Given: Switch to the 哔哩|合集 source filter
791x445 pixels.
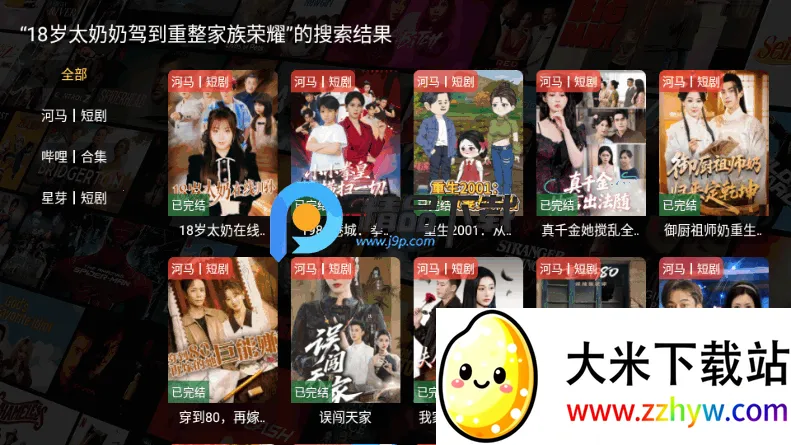Looking at the screenshot, I should pyautogui.click(x=74, y=156).
